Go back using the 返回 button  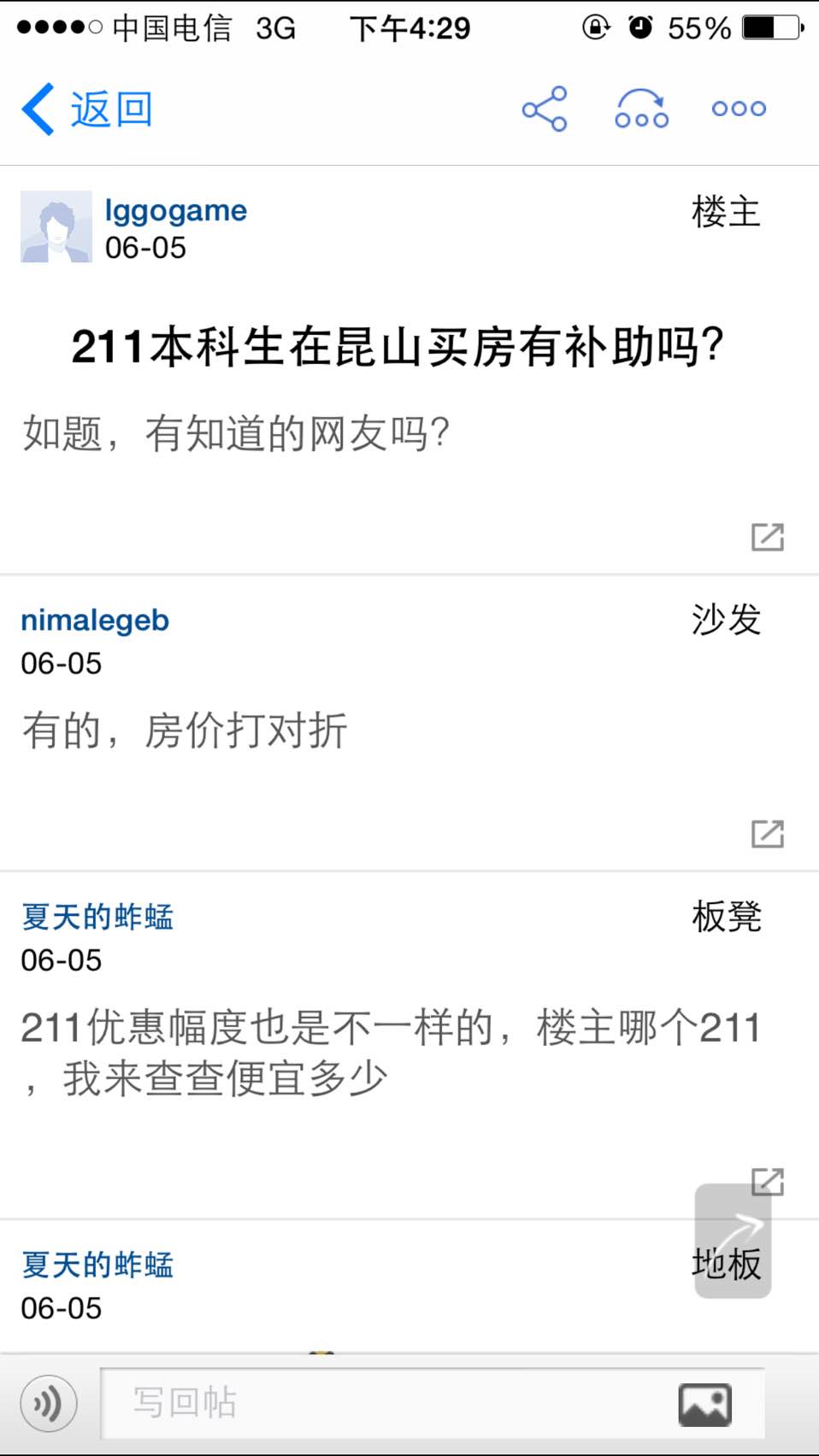87,109
